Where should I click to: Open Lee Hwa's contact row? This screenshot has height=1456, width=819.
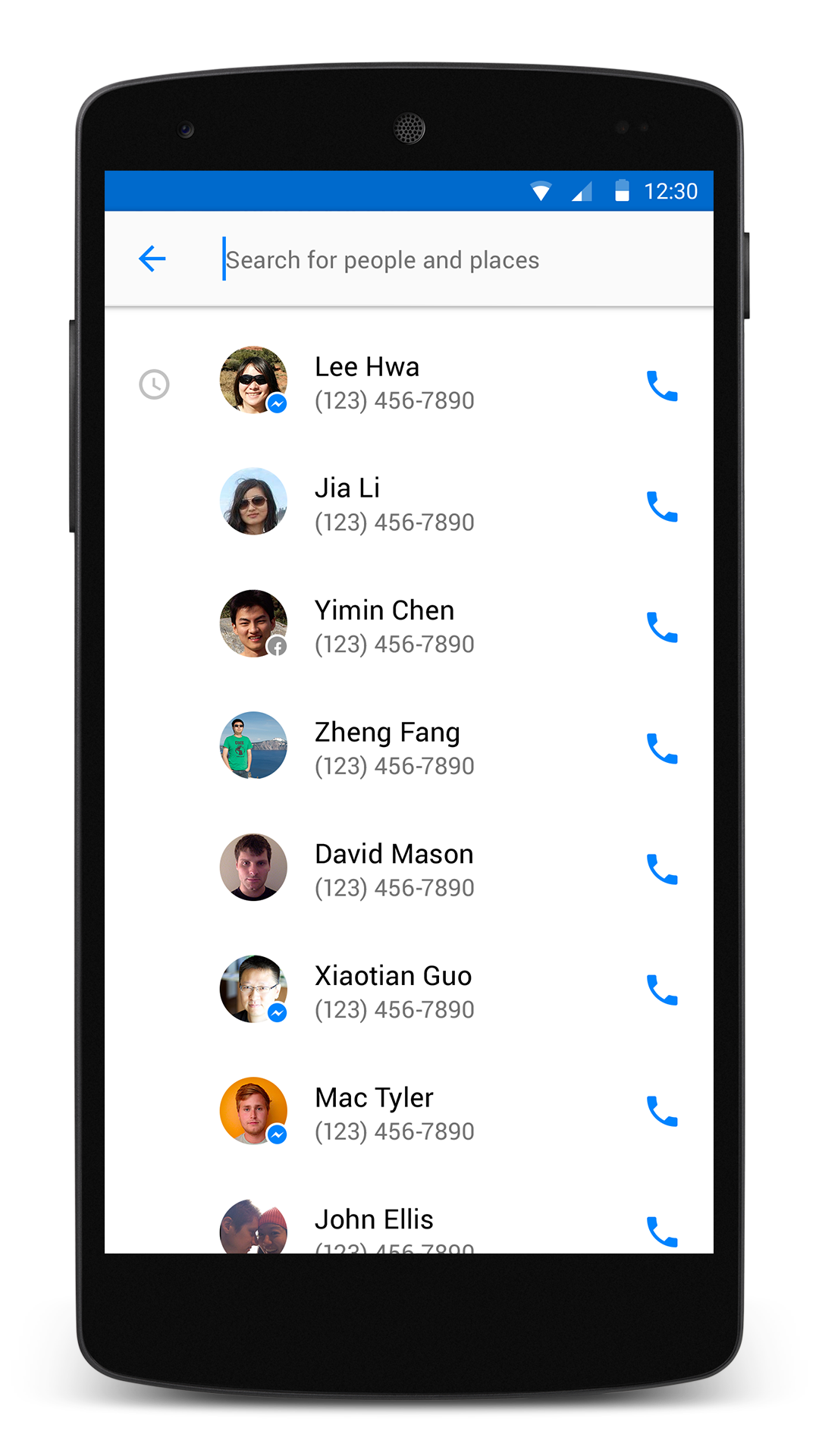pyautogui.click(x=409, y=382)
